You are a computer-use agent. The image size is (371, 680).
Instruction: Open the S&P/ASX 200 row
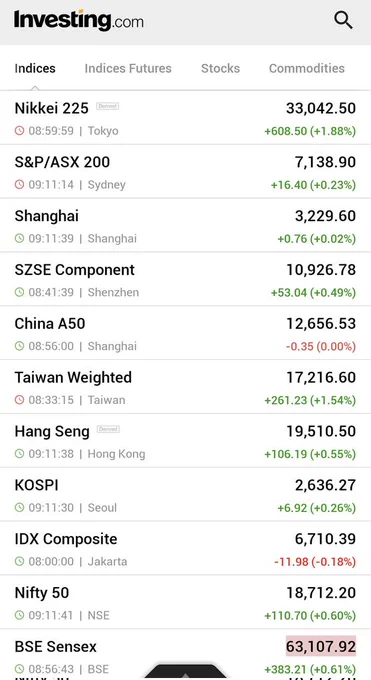pos(185,172)
